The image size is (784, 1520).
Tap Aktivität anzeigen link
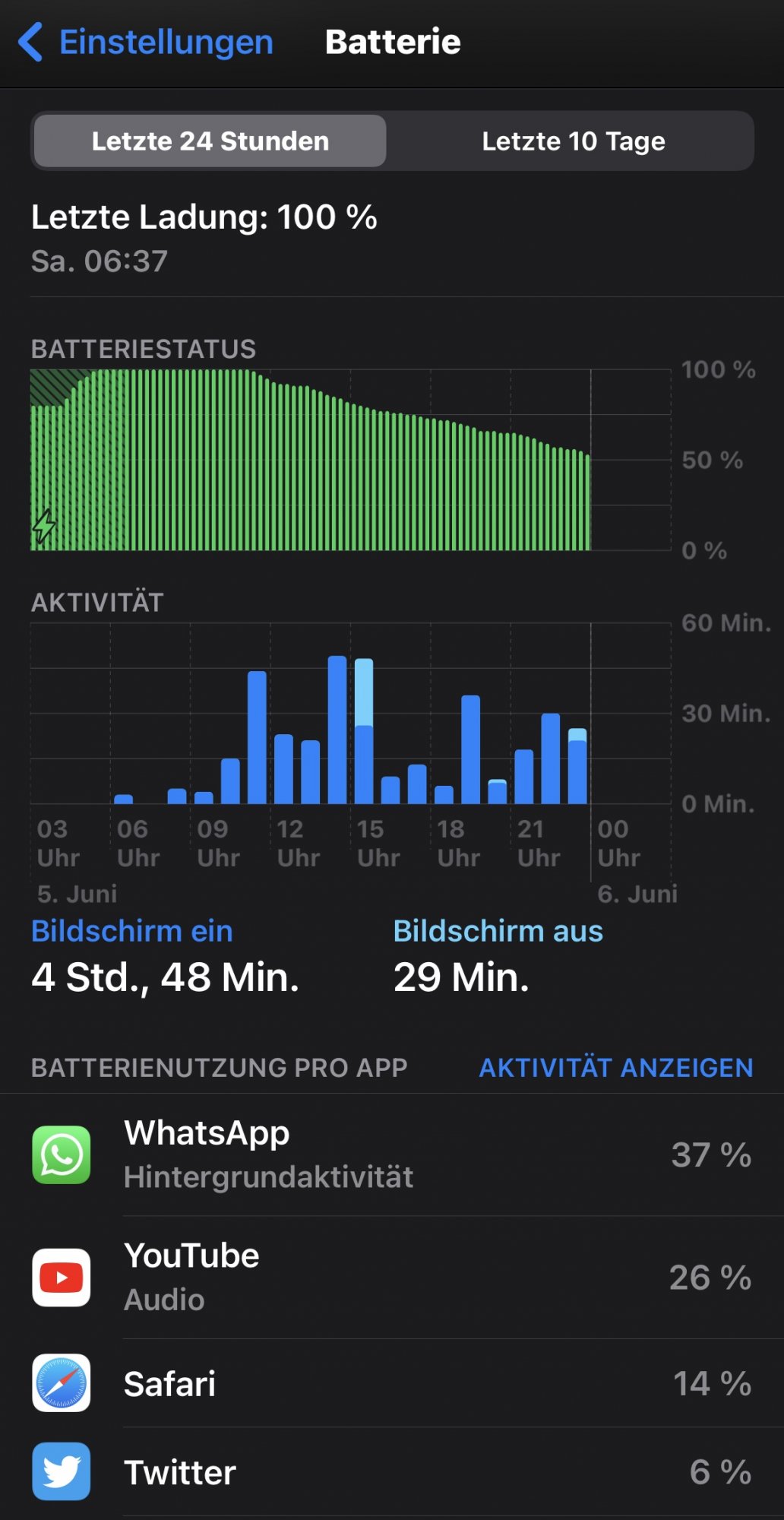(615, 1068)
